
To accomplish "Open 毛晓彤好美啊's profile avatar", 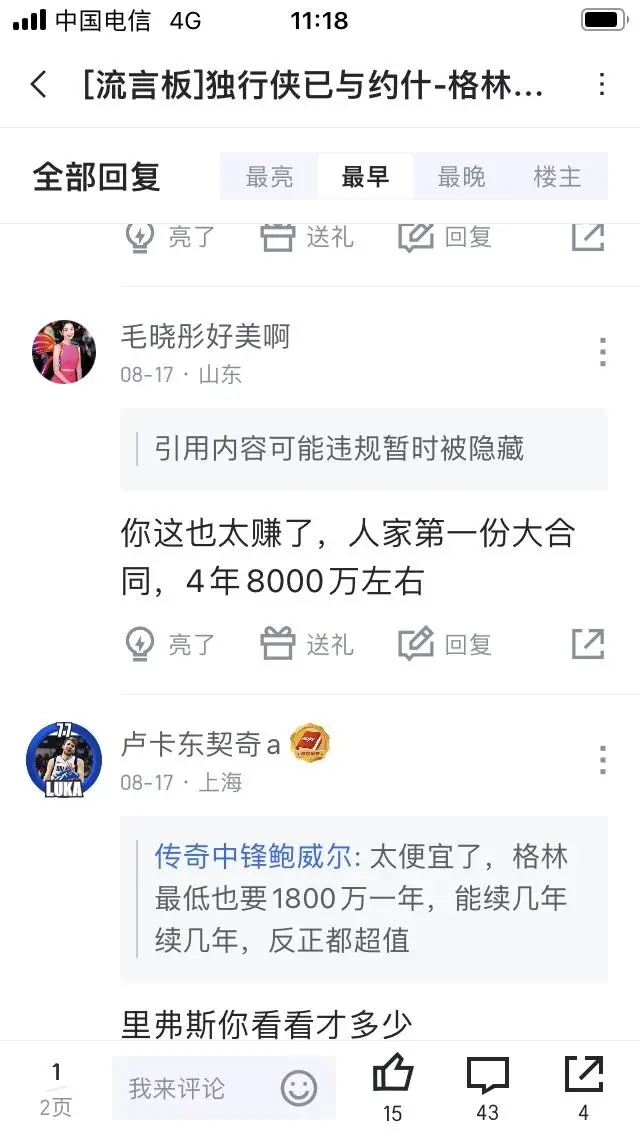I will (64, 352).
